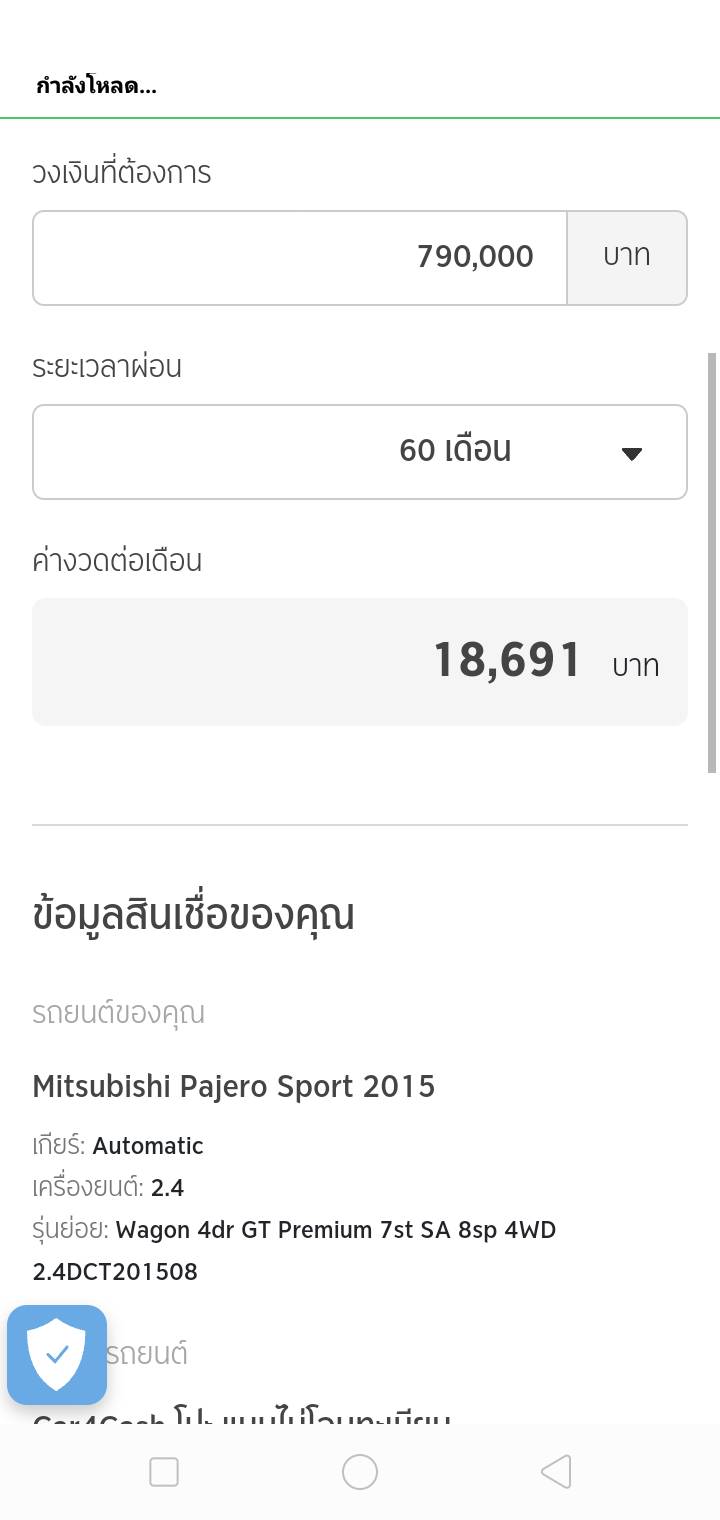This screenshot has width=720, height=1520.
Task: Open the 60 เดือน installment period dropdown
Action: point(360,451)
